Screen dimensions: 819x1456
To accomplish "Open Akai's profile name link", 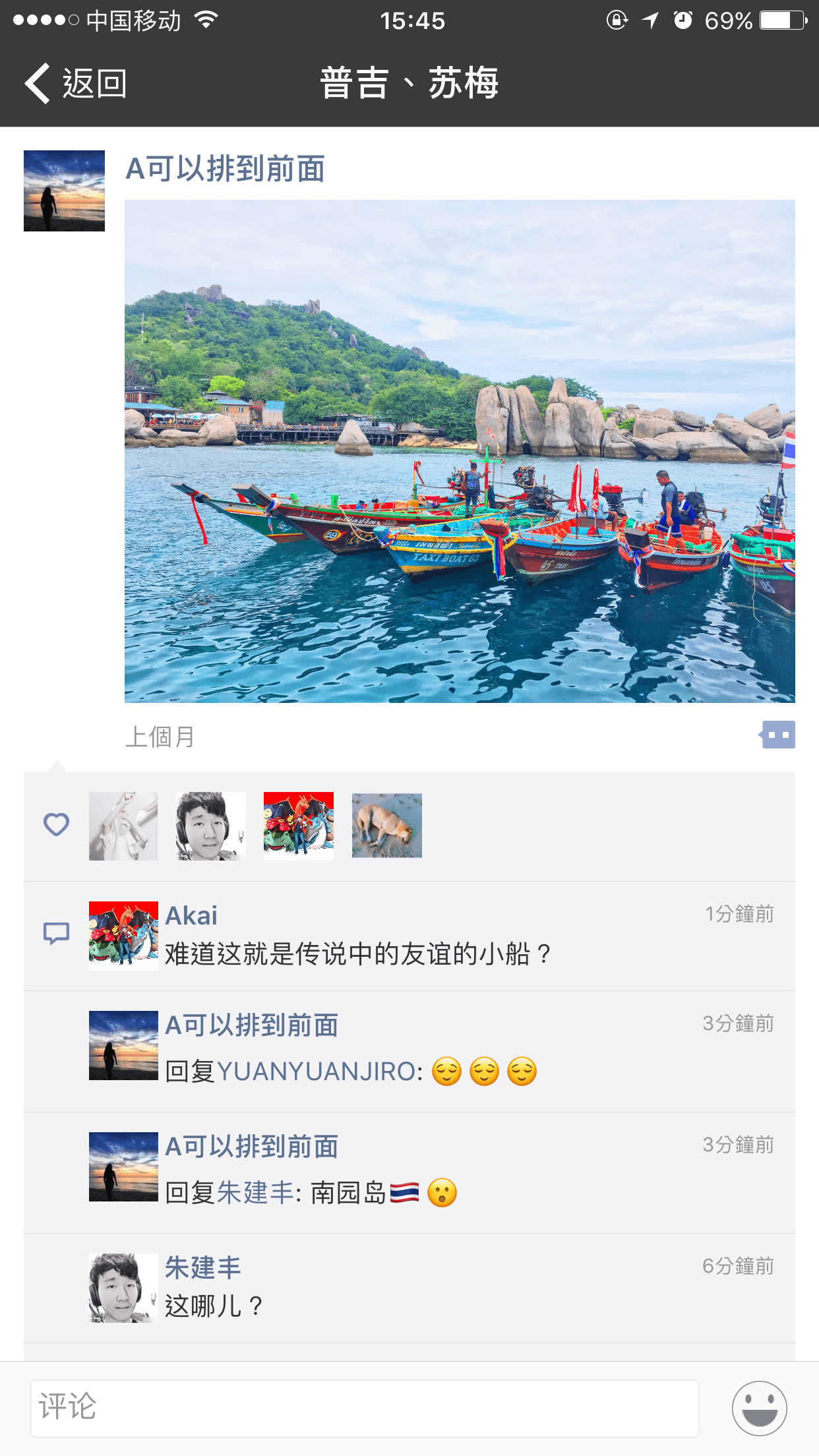I will coord(191,915).
